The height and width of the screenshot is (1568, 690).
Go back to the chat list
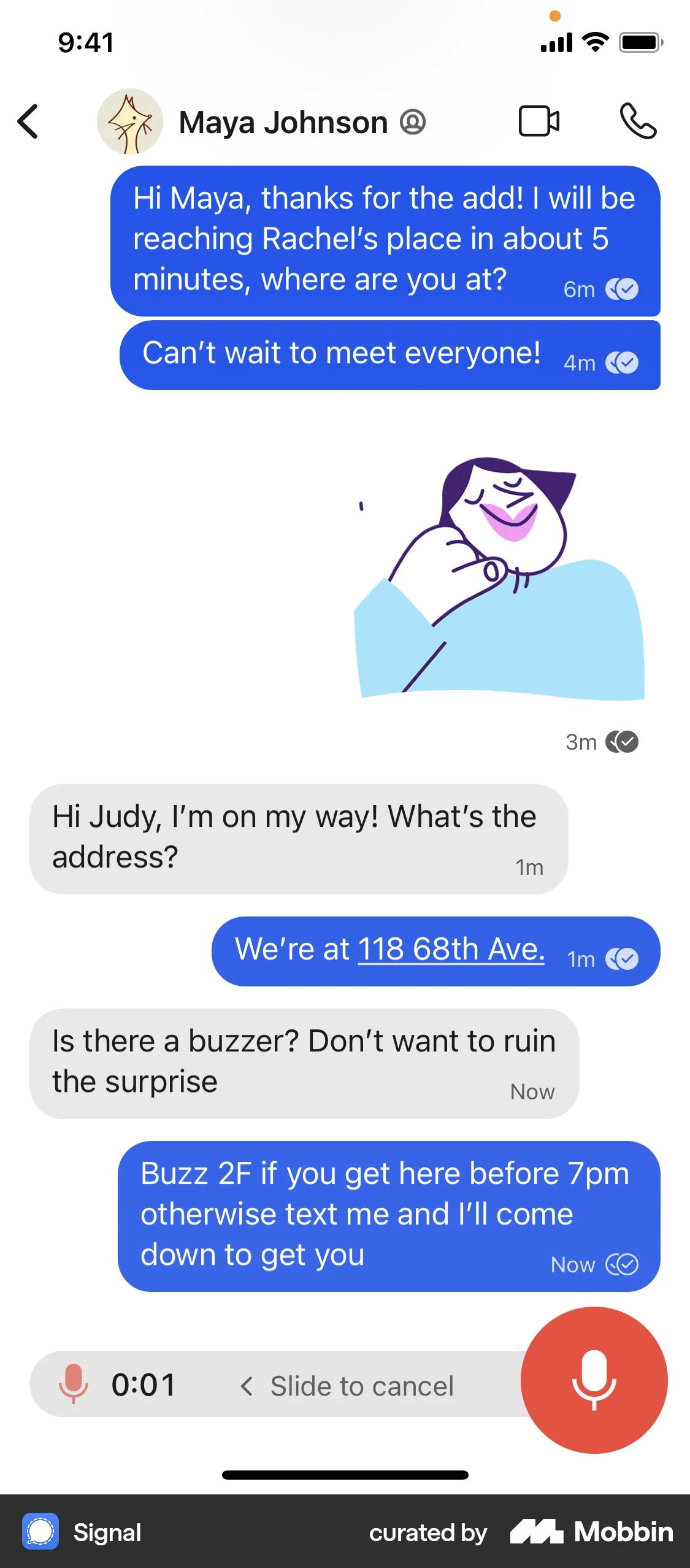tap(28, 121)
